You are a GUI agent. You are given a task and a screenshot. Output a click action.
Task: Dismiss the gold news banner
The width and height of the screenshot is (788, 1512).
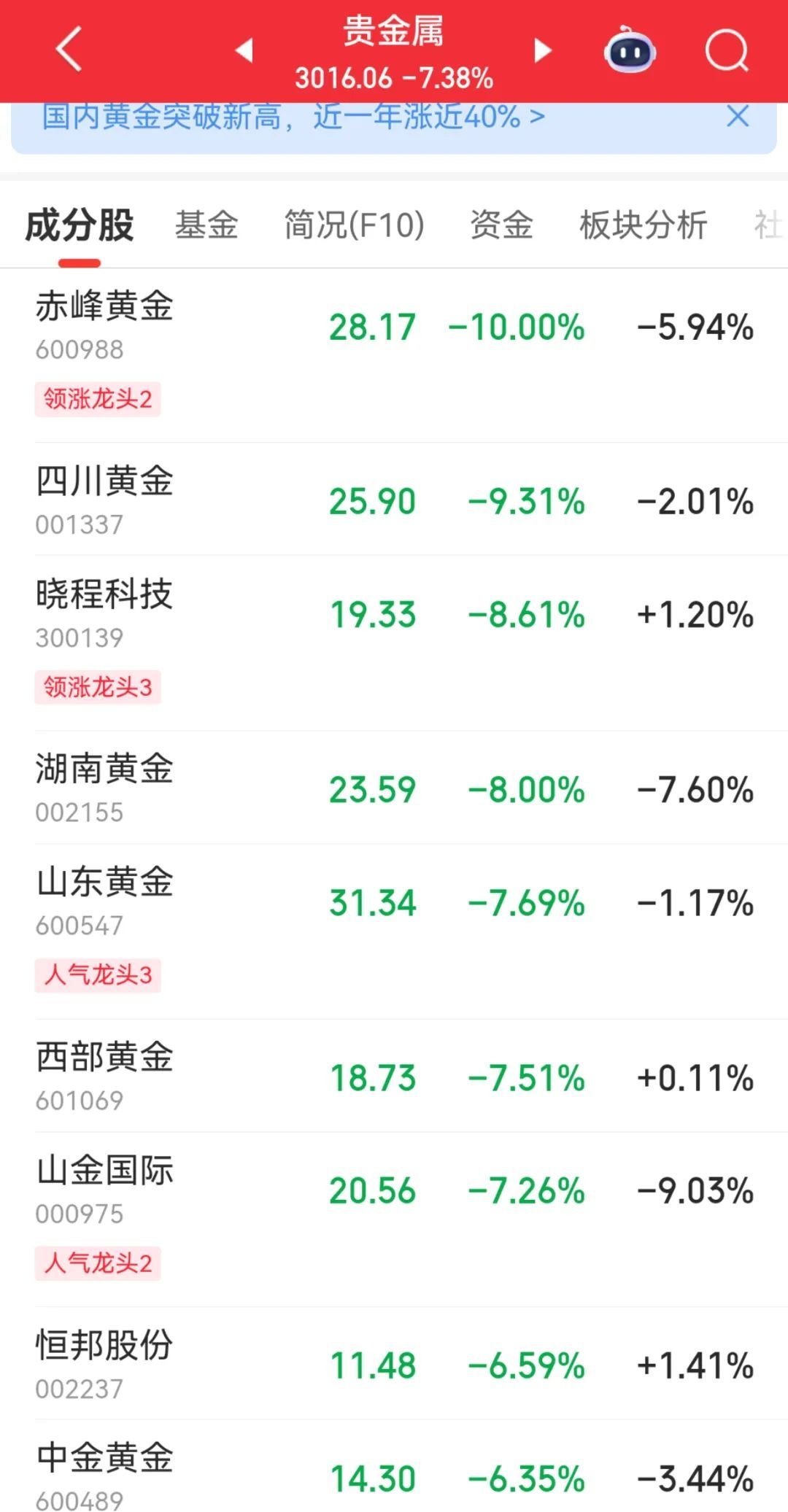tap(738, 117)
